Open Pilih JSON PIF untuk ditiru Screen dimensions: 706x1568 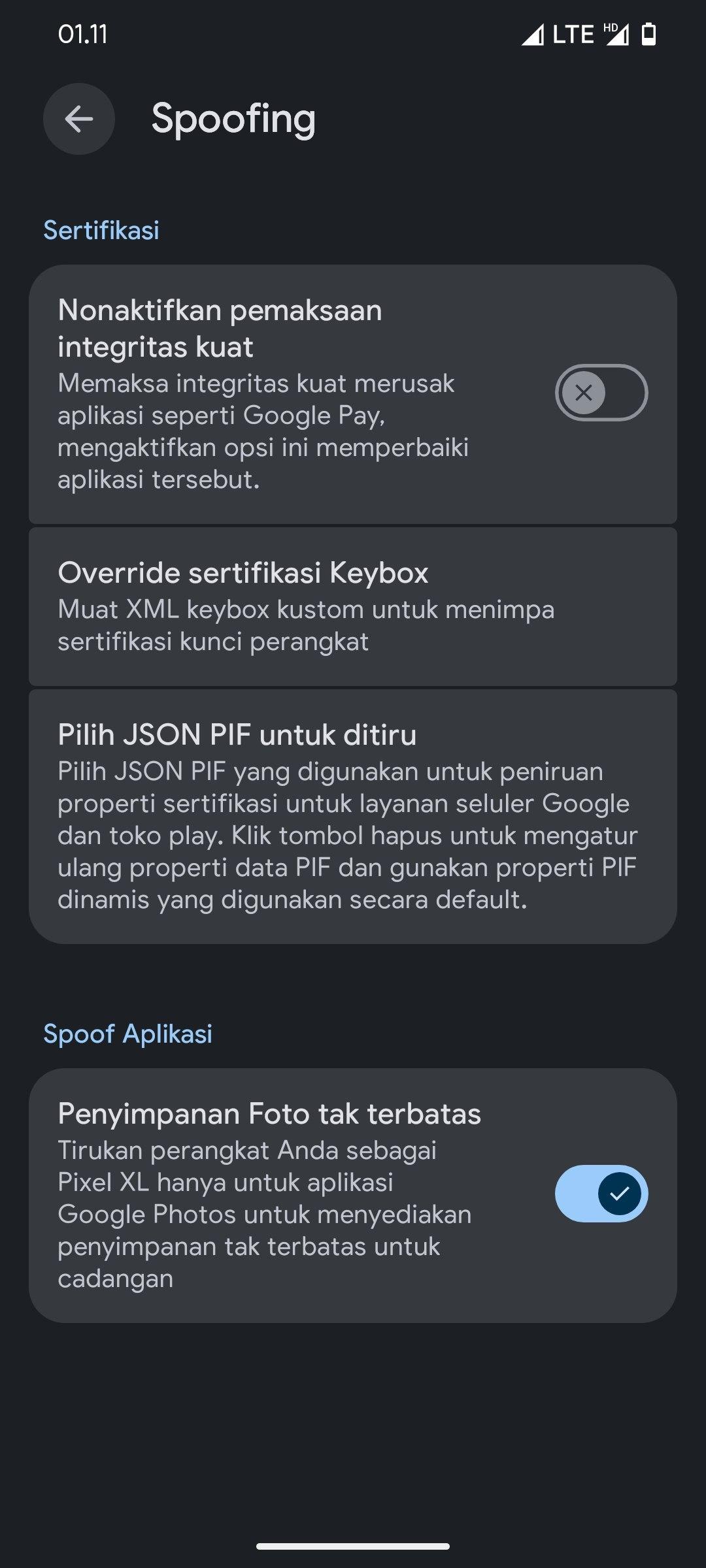point(353,815)
